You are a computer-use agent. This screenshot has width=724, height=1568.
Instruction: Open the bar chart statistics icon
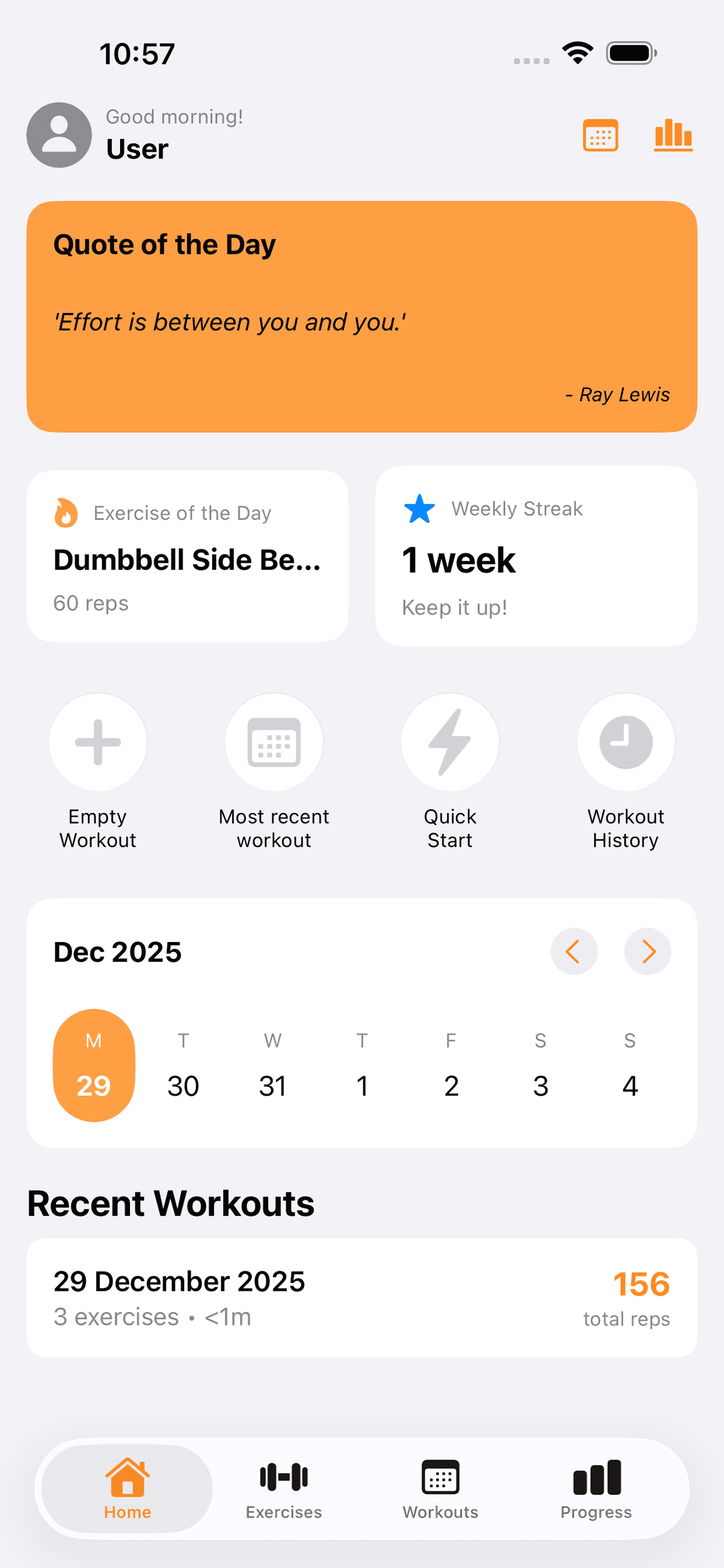pyautogui.click(x=673, y=135)
